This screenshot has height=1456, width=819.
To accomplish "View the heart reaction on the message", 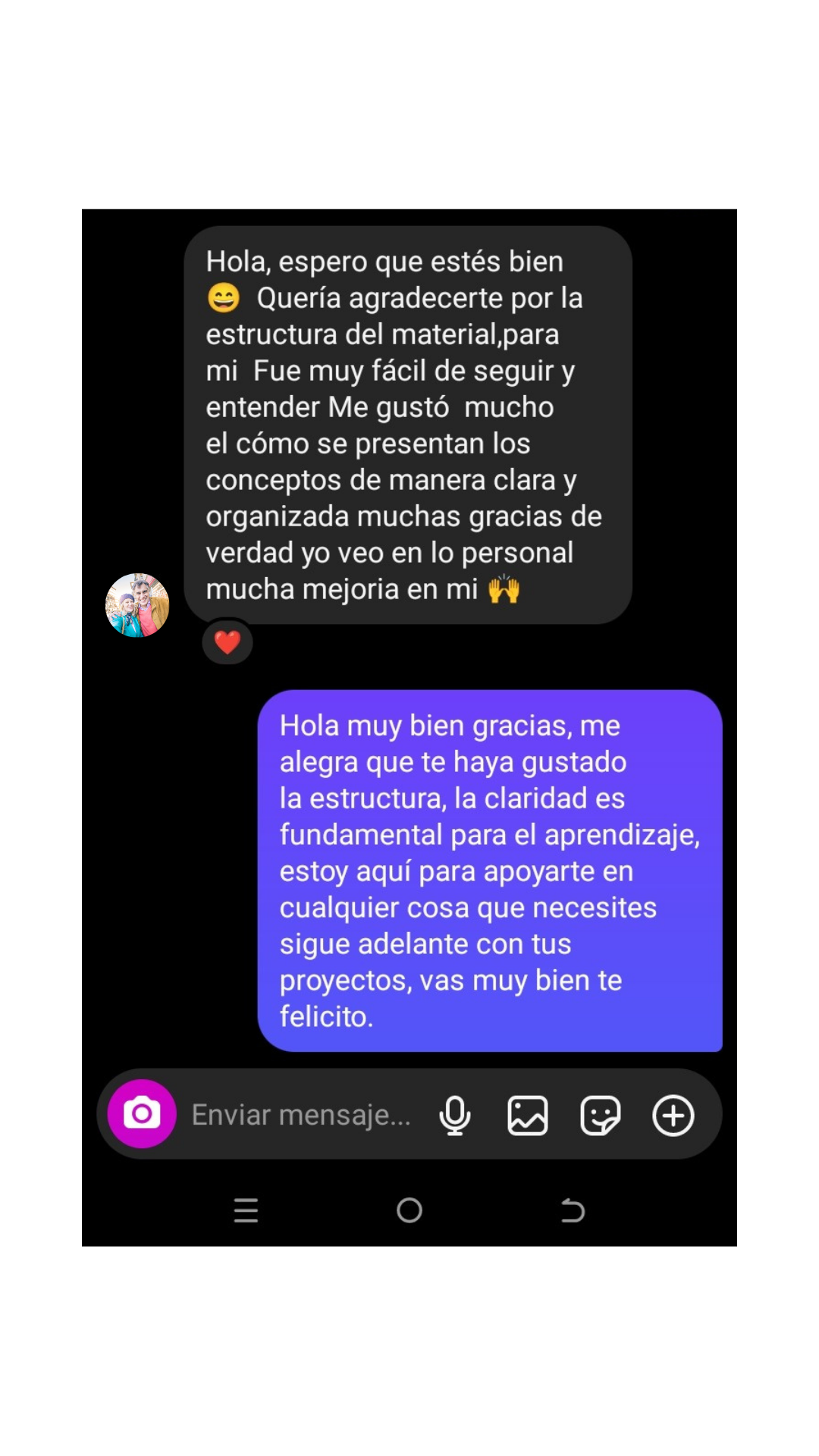I will tap(227, 642).
